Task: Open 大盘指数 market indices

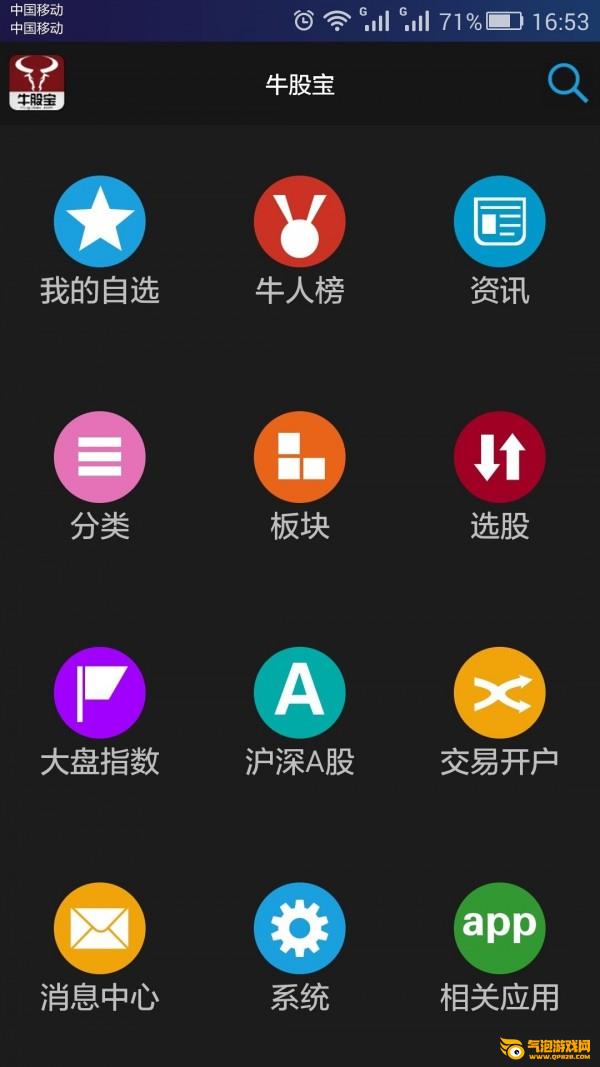Action: click(100, 692)
